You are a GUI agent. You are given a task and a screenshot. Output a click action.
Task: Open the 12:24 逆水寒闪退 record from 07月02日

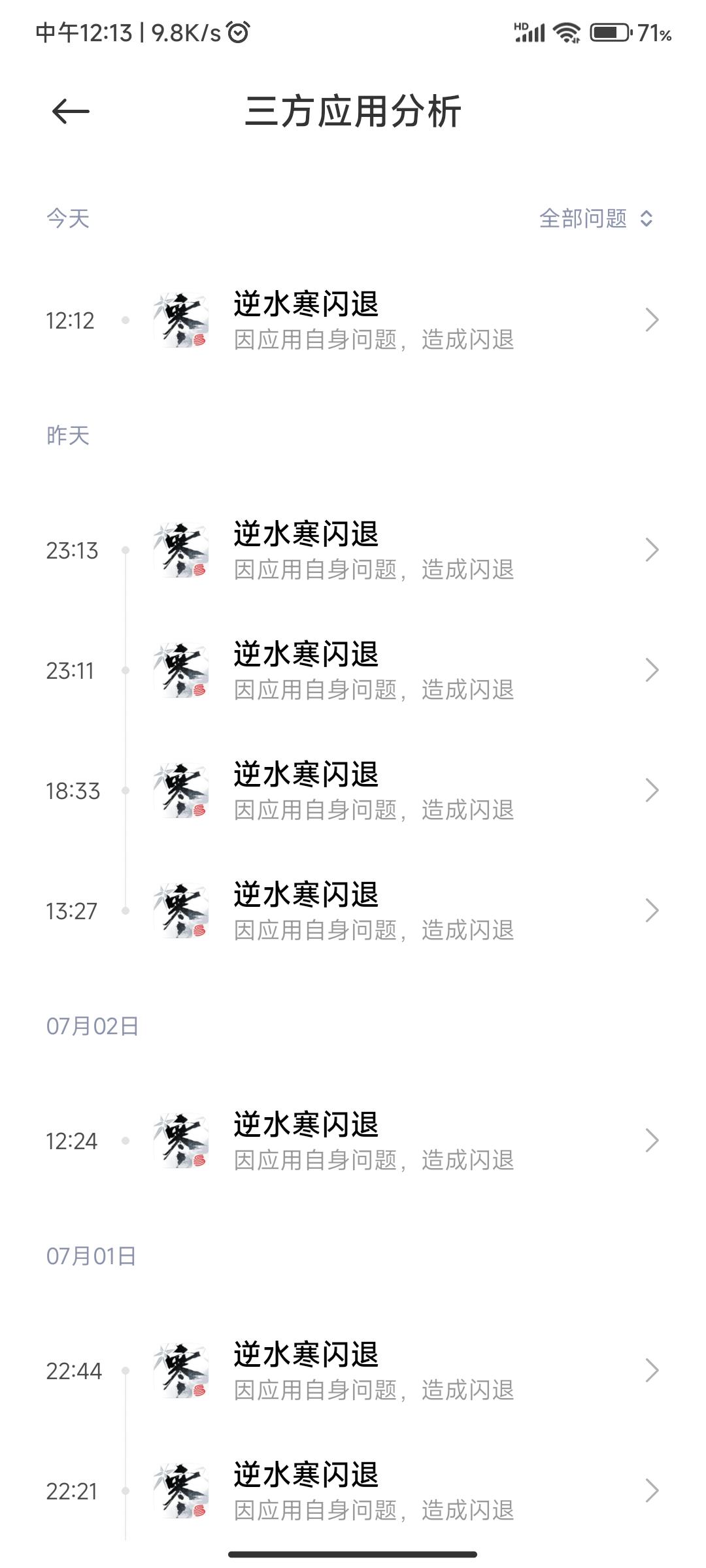pos(373,1141)
